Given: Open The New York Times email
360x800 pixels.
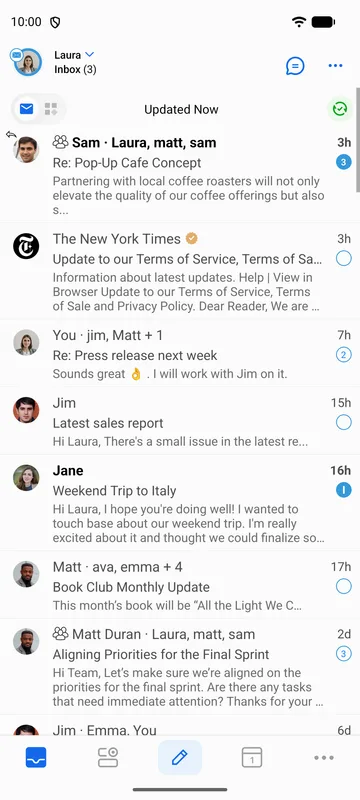Looking at the screenshot, I should coord(180,271).
